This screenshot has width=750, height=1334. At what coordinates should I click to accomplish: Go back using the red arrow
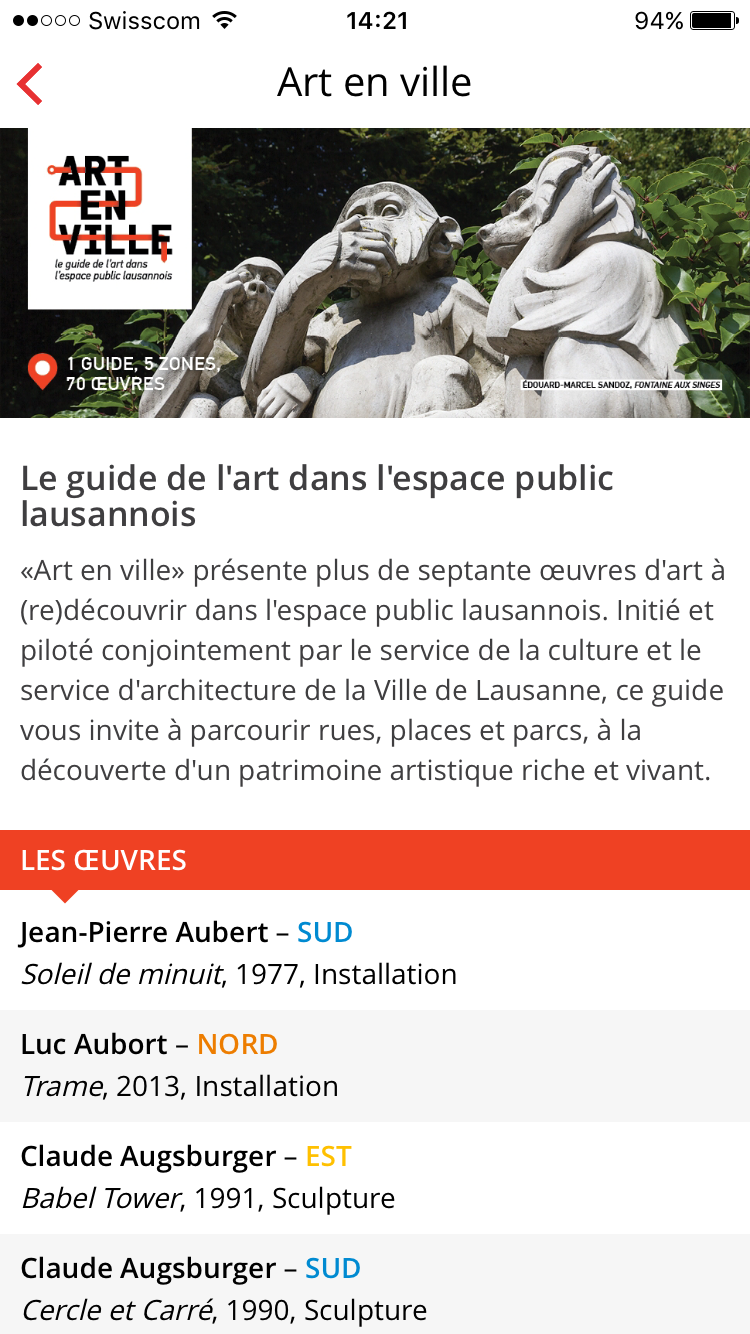[x=30, y=83]
